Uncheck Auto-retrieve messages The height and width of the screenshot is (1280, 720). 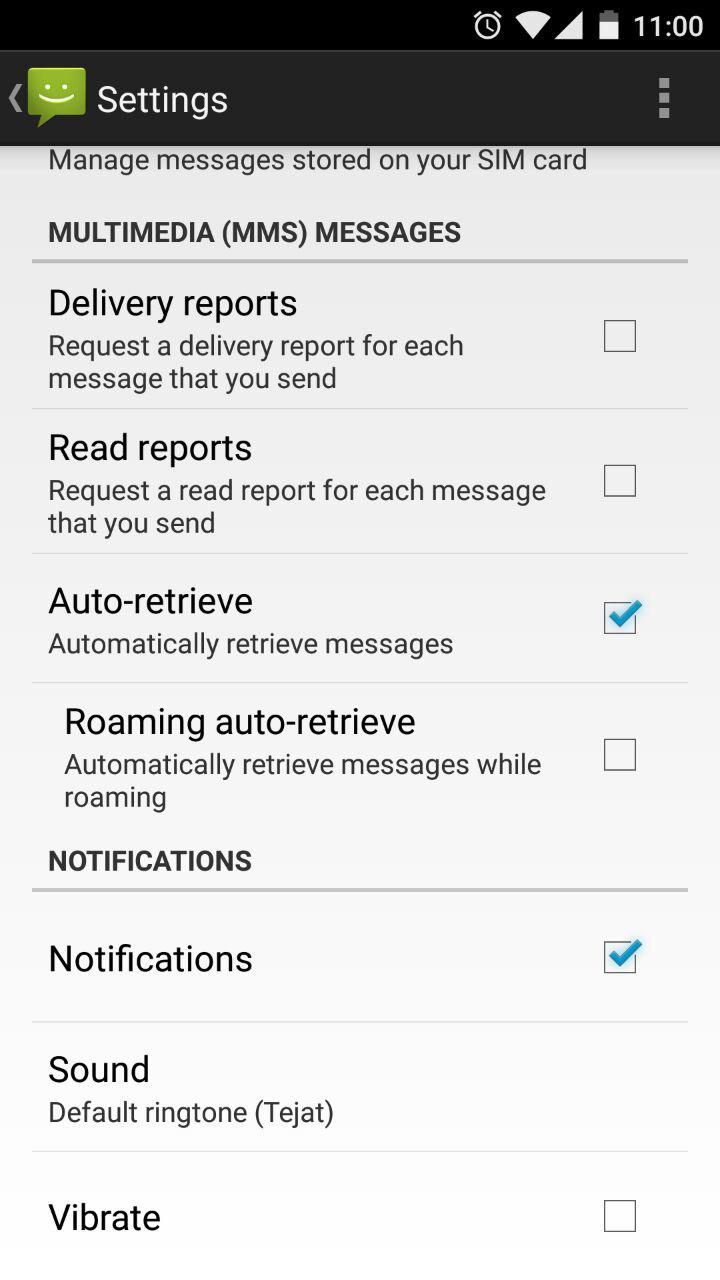(619, 618)
